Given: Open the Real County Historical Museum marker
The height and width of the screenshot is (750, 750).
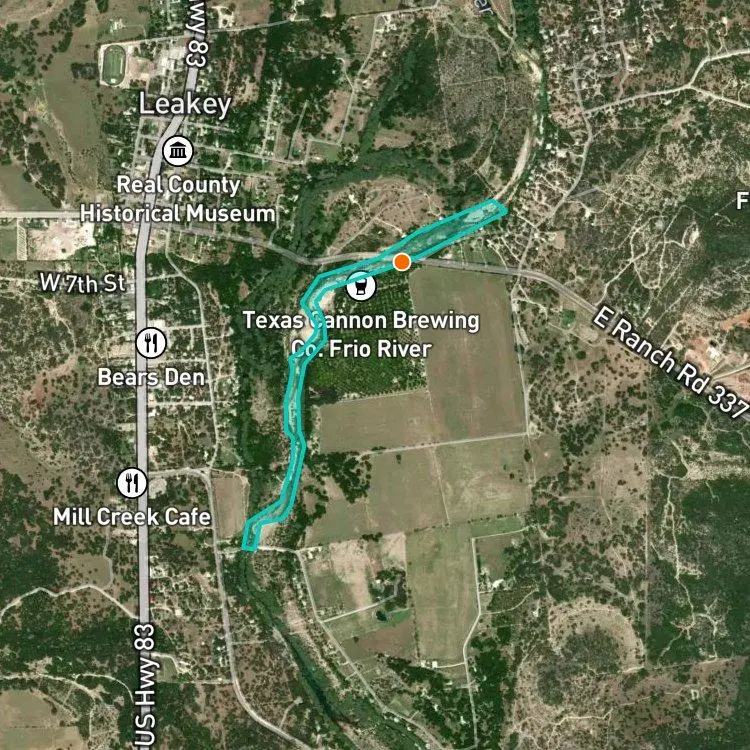Looking at the screenshot, I should pos(178,151).
